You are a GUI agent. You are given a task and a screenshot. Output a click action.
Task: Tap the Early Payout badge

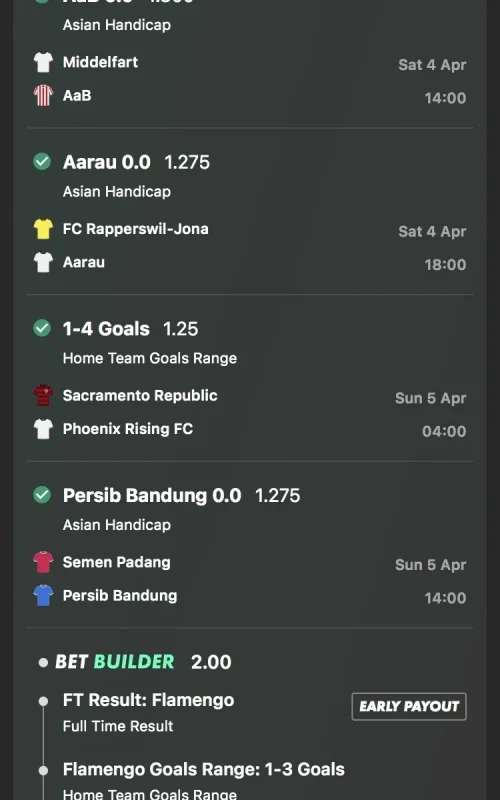click(409, 706)
